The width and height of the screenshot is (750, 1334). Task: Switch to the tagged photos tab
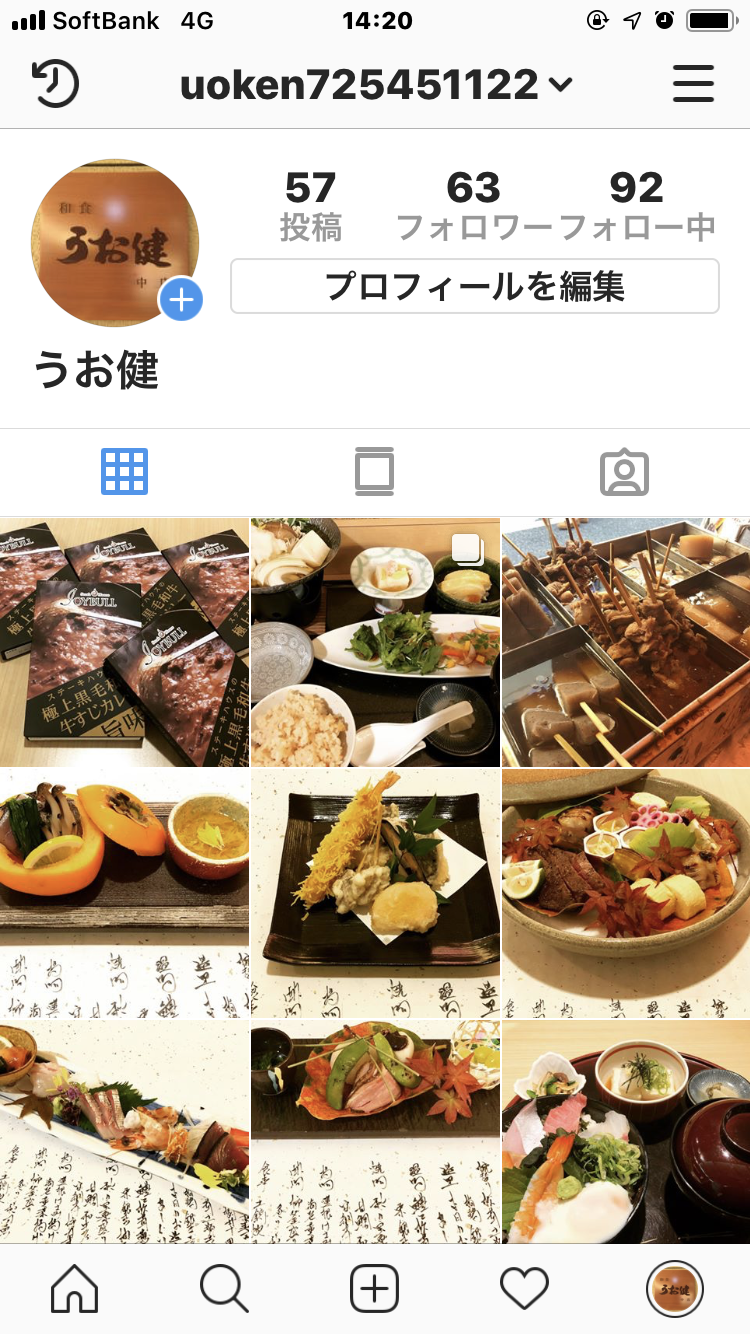pos(624,472)
